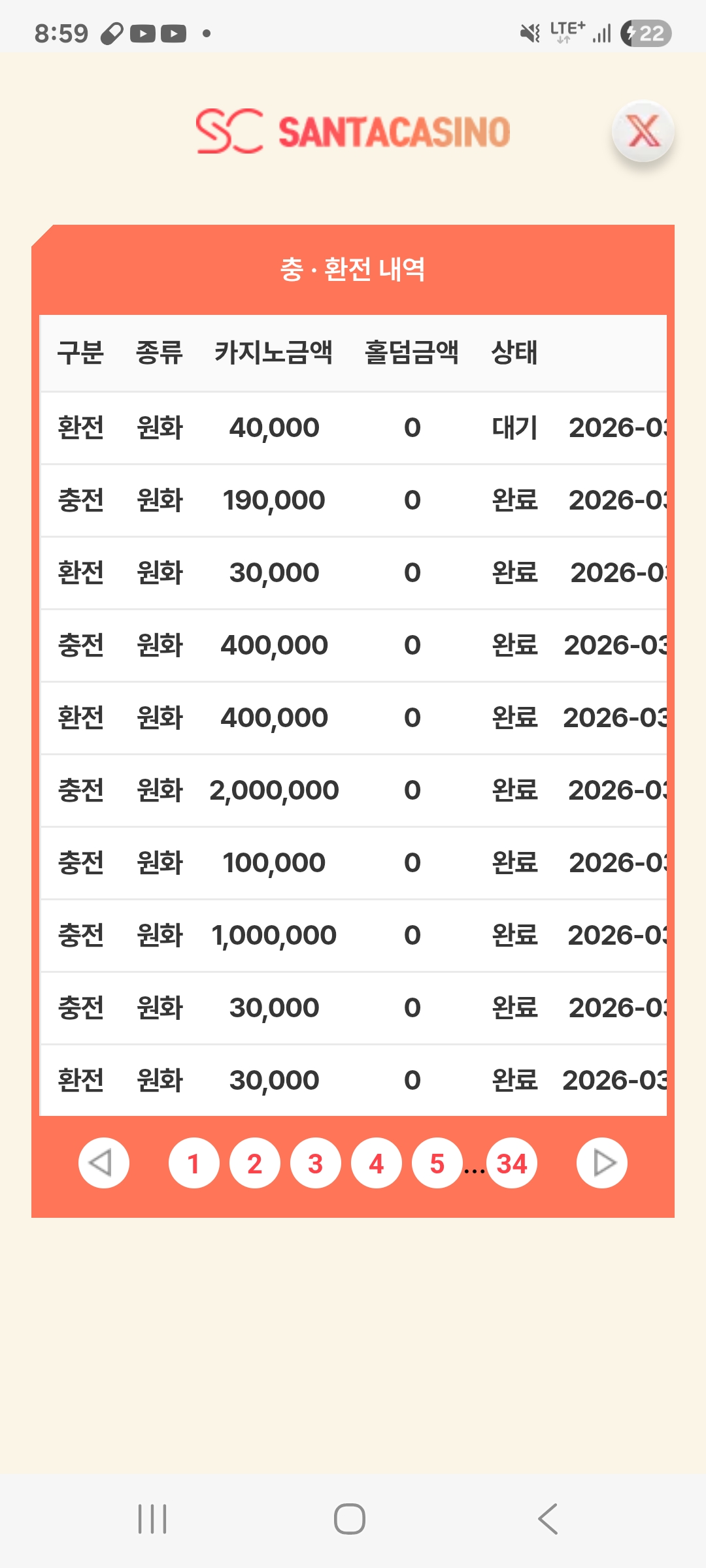Close the deposit/withdrawal history popup
Image resolution: width=706 pixels, height=1568 pixels.
[643, 131]
